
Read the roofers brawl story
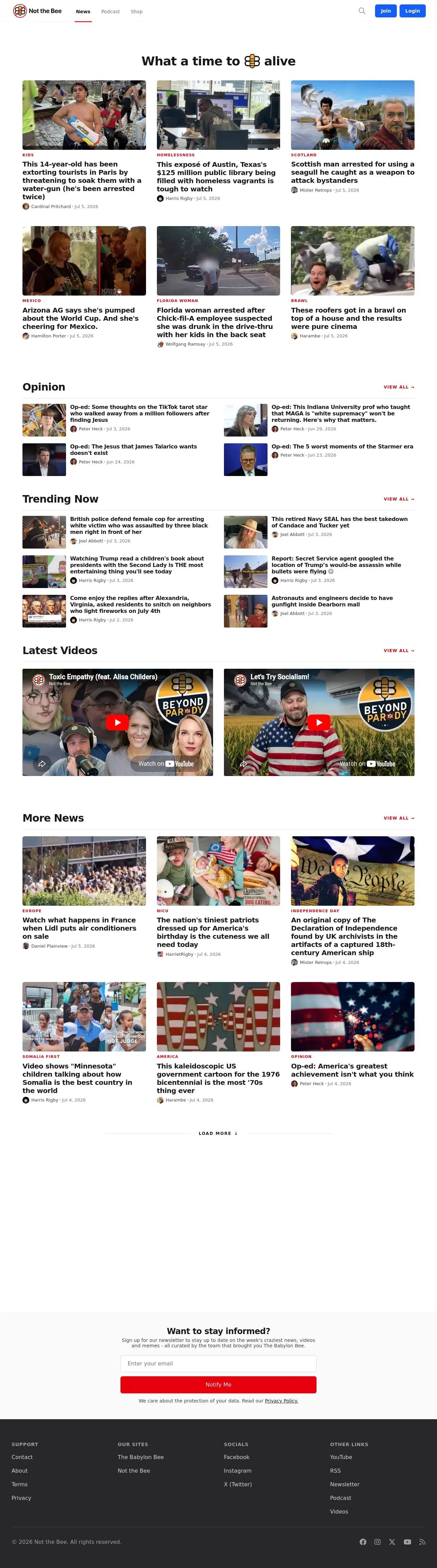point(348,318)
